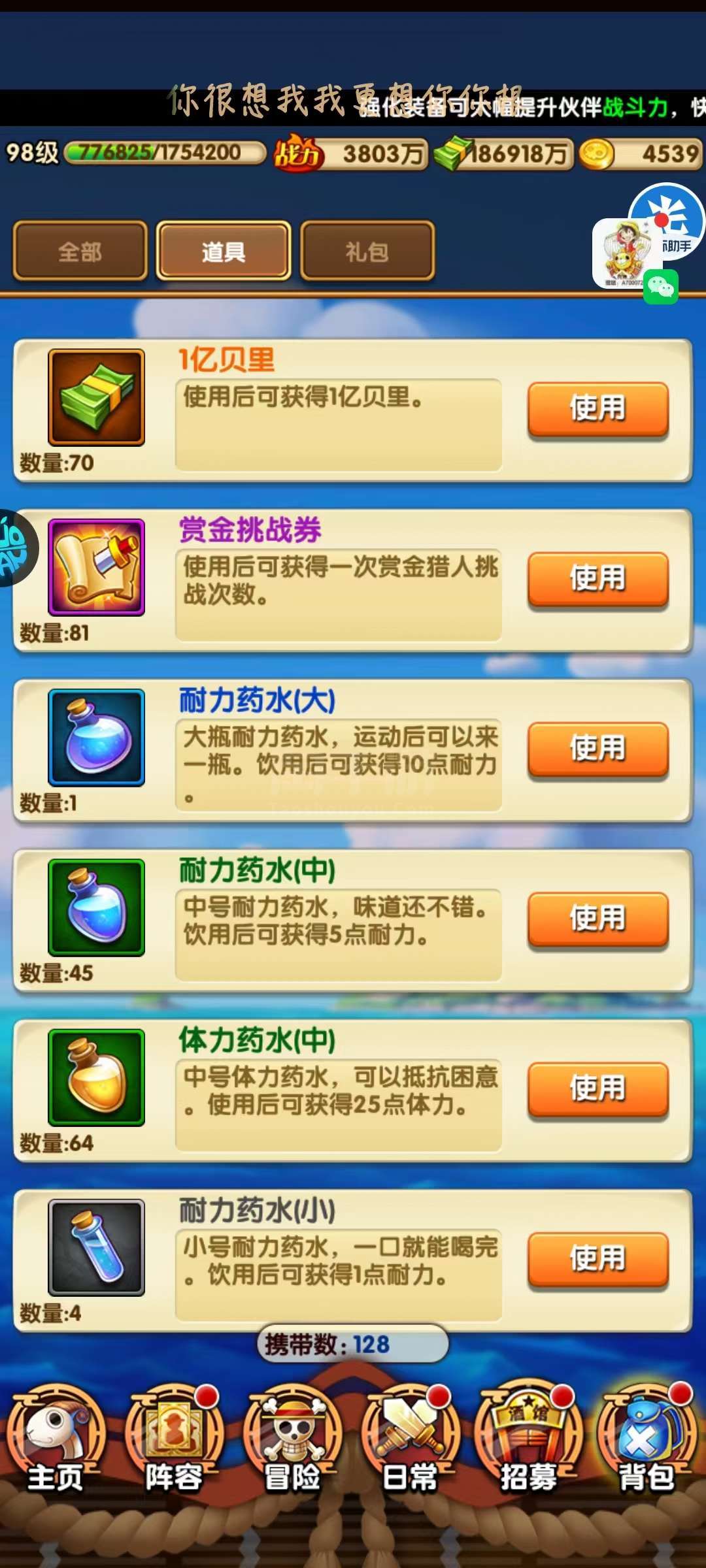
Task: Use the 耐力药水(中) potion
Action: [598, 919]
